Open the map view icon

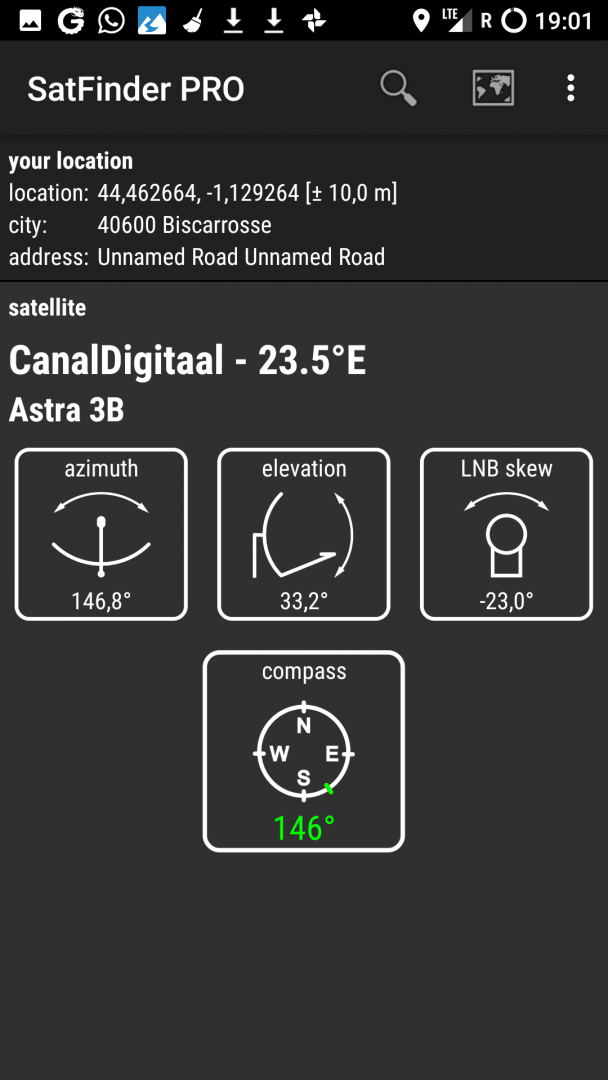click(493, 89)
